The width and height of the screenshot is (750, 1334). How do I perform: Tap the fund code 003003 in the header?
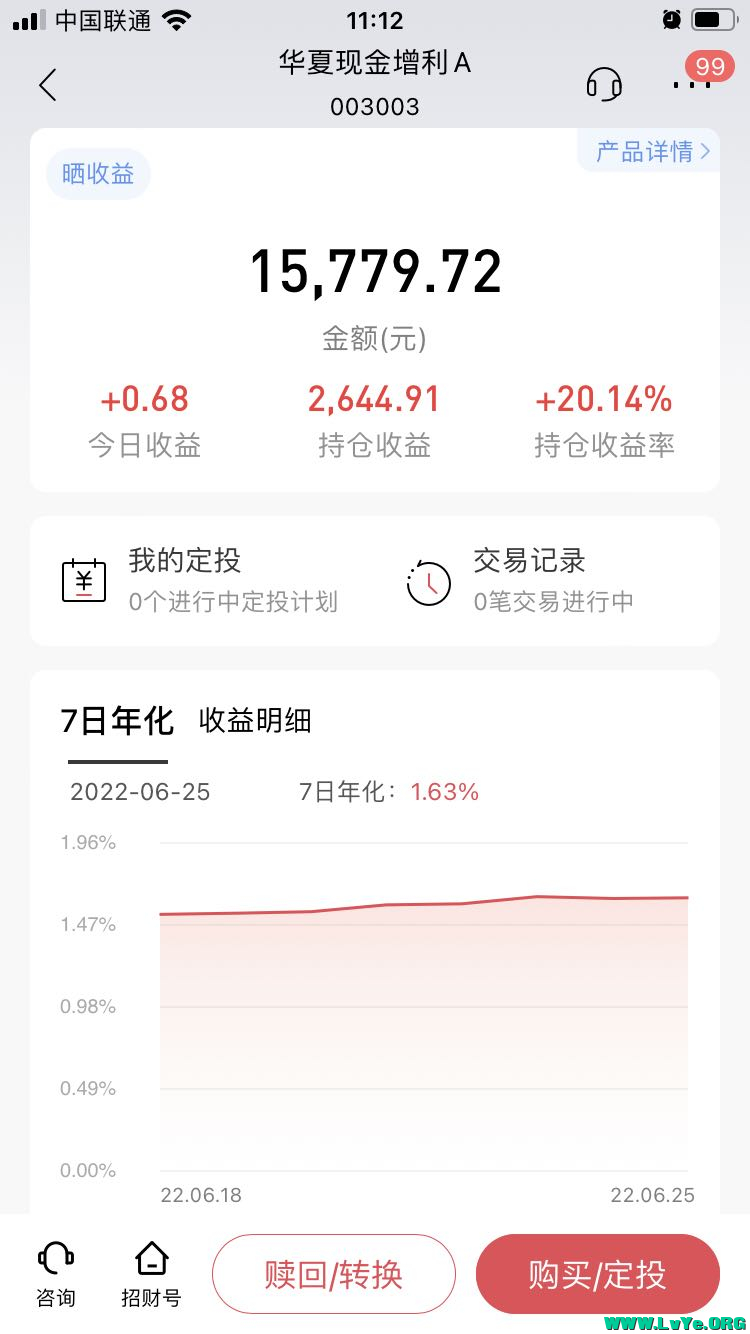pyautogui.click(x=376, y=107)
